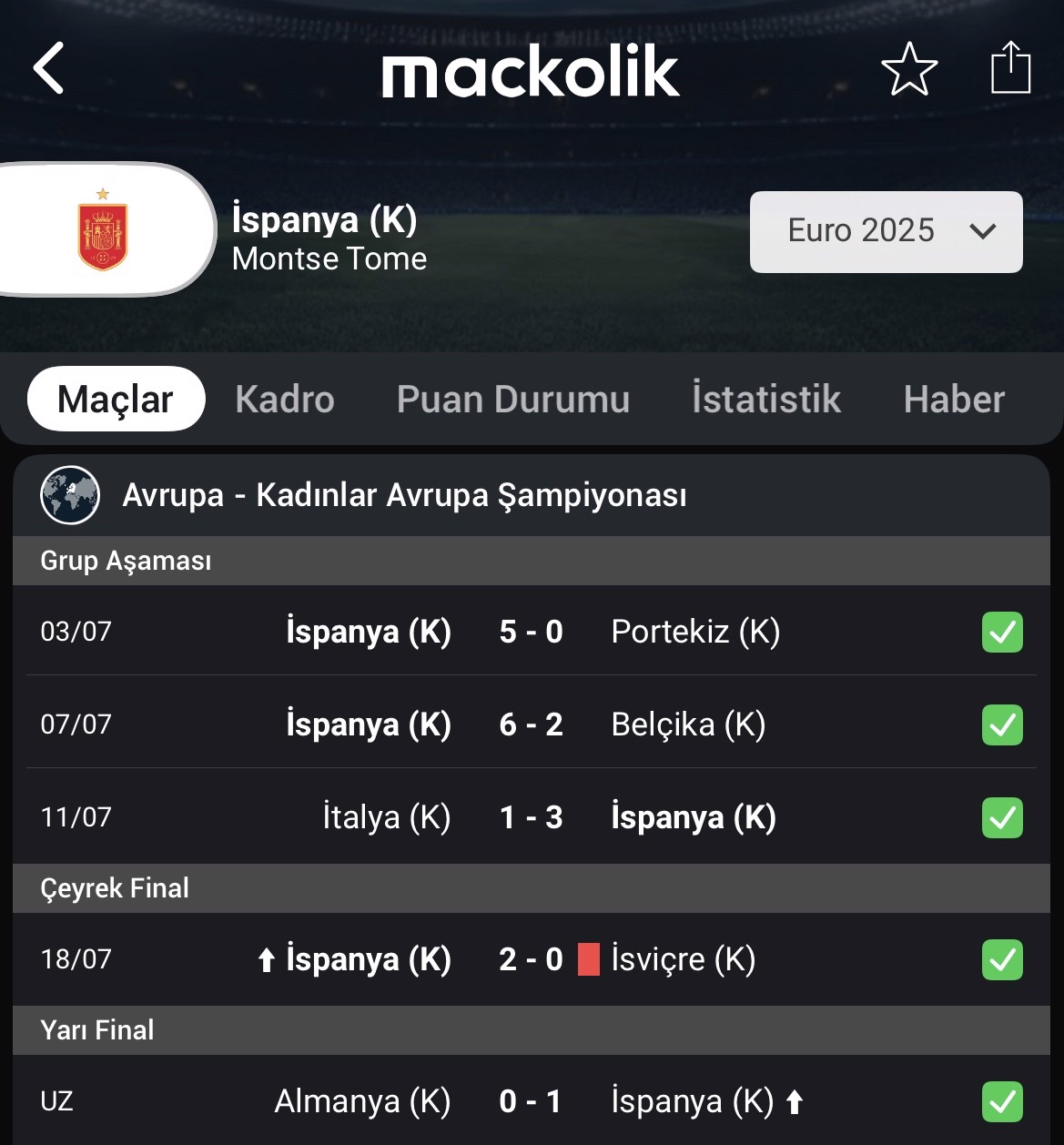Viewport: 1064px width, 1145px height.
Task: Toggle the checkbox on the İsviçre match
Action: 1002,959
